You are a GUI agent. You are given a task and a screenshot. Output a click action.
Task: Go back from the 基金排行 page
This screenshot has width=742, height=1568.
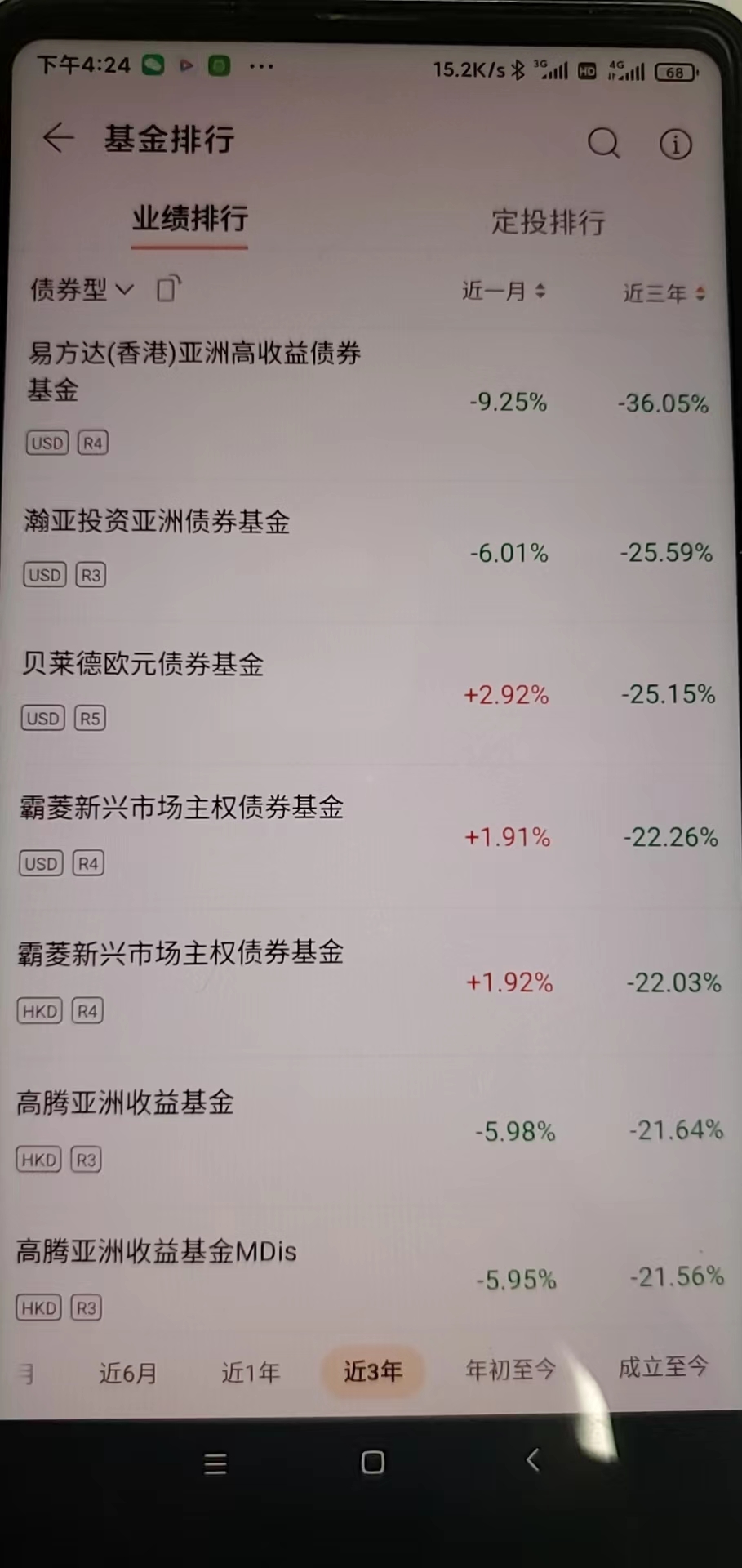58,138
